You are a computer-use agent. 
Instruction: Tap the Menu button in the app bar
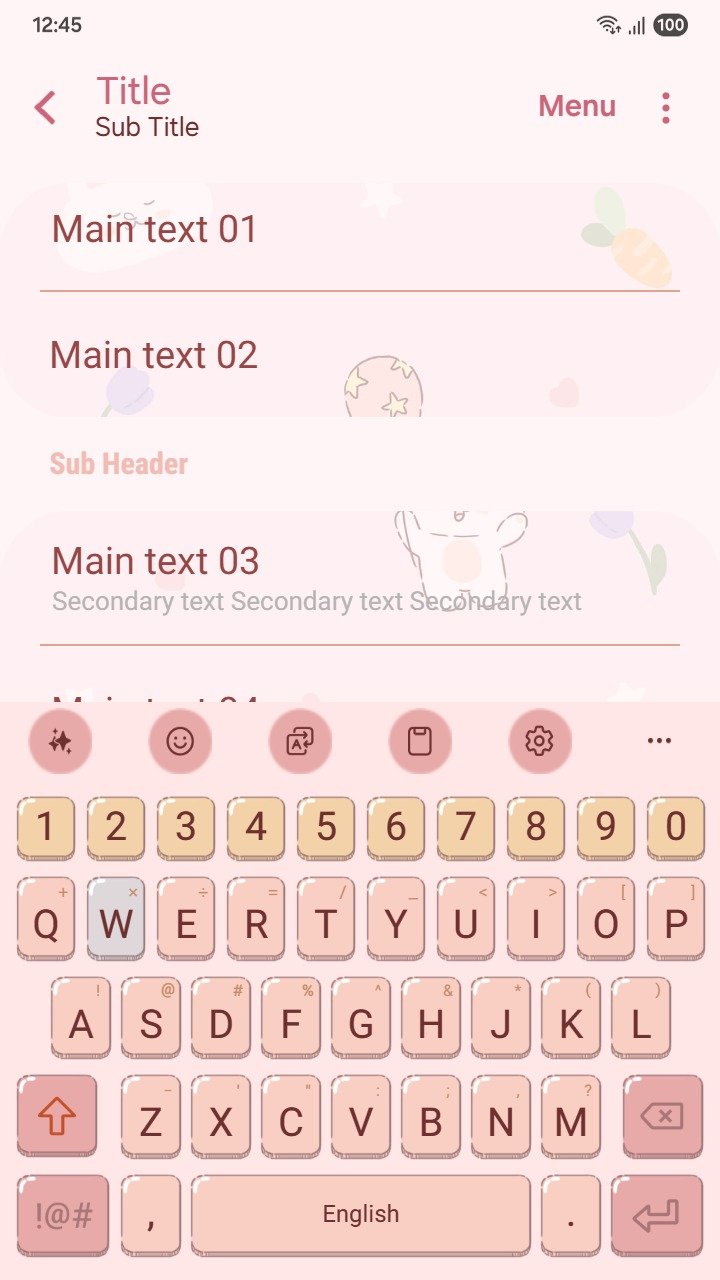[x=577, y=106]
